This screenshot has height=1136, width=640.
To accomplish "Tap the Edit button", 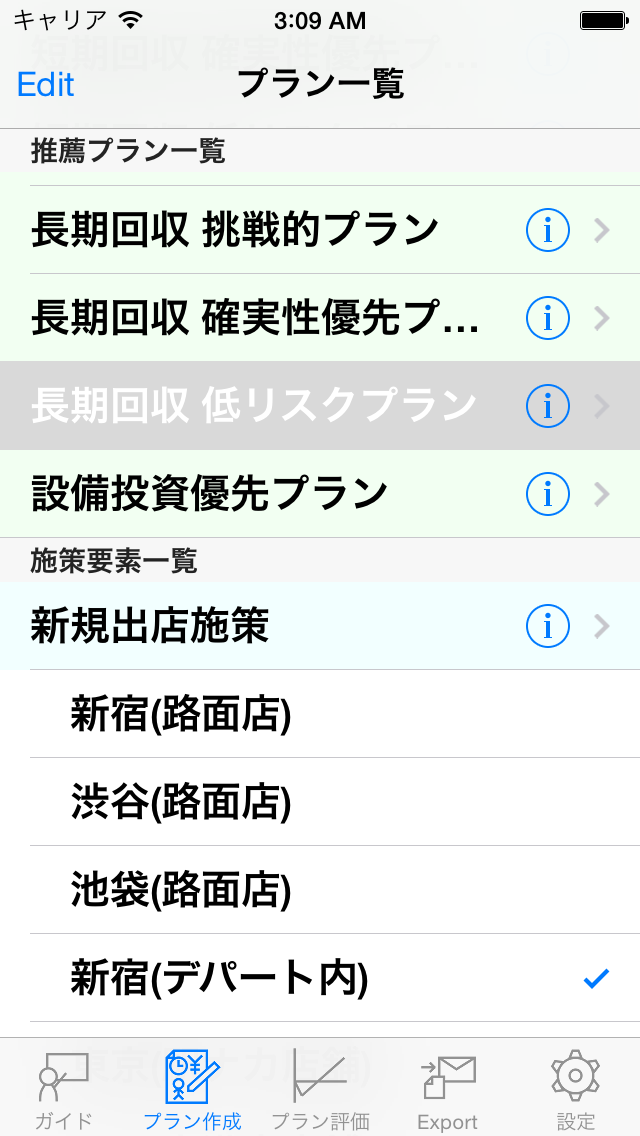I will pos(46,85).
